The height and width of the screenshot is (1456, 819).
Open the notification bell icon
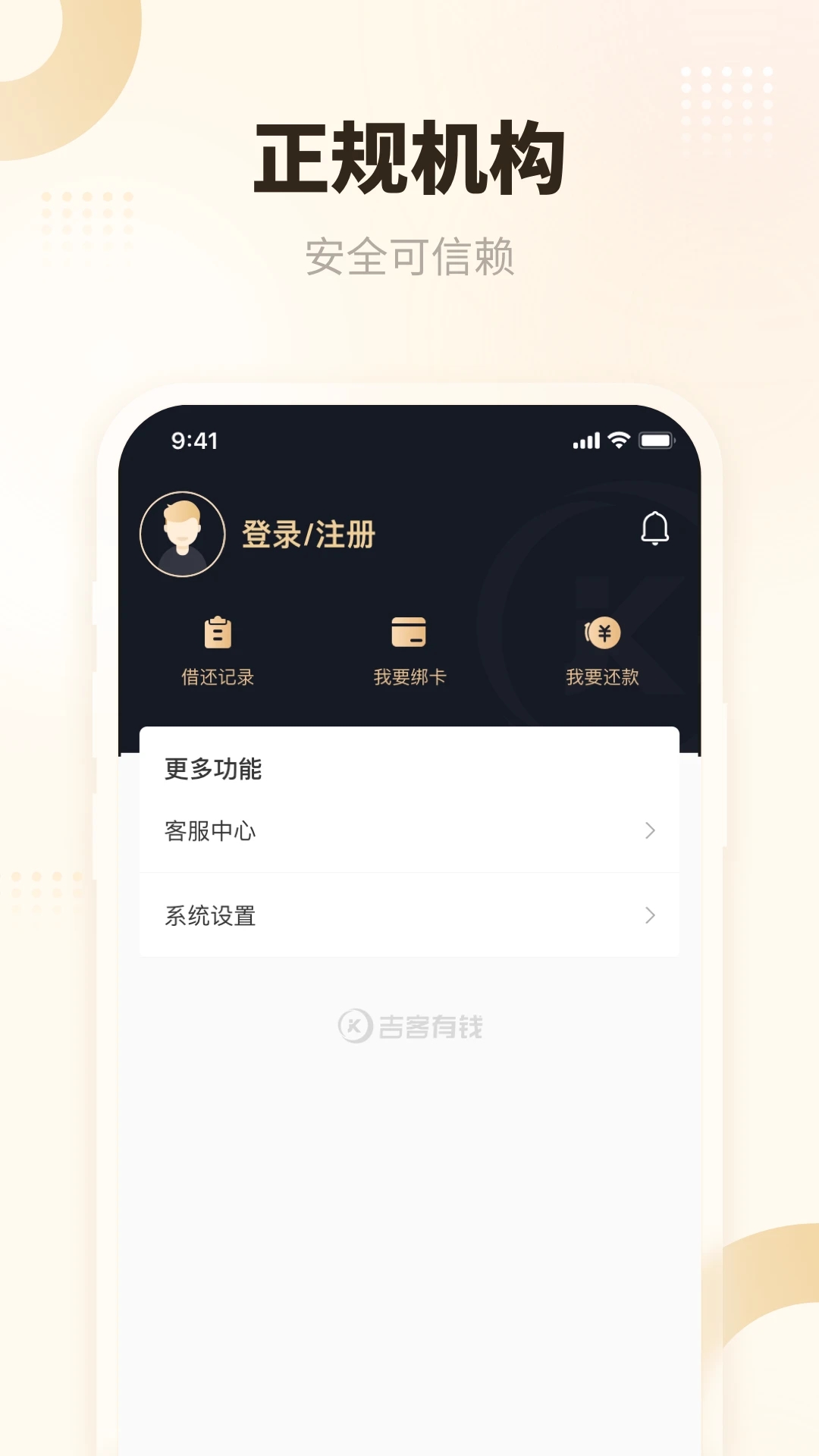654,529
